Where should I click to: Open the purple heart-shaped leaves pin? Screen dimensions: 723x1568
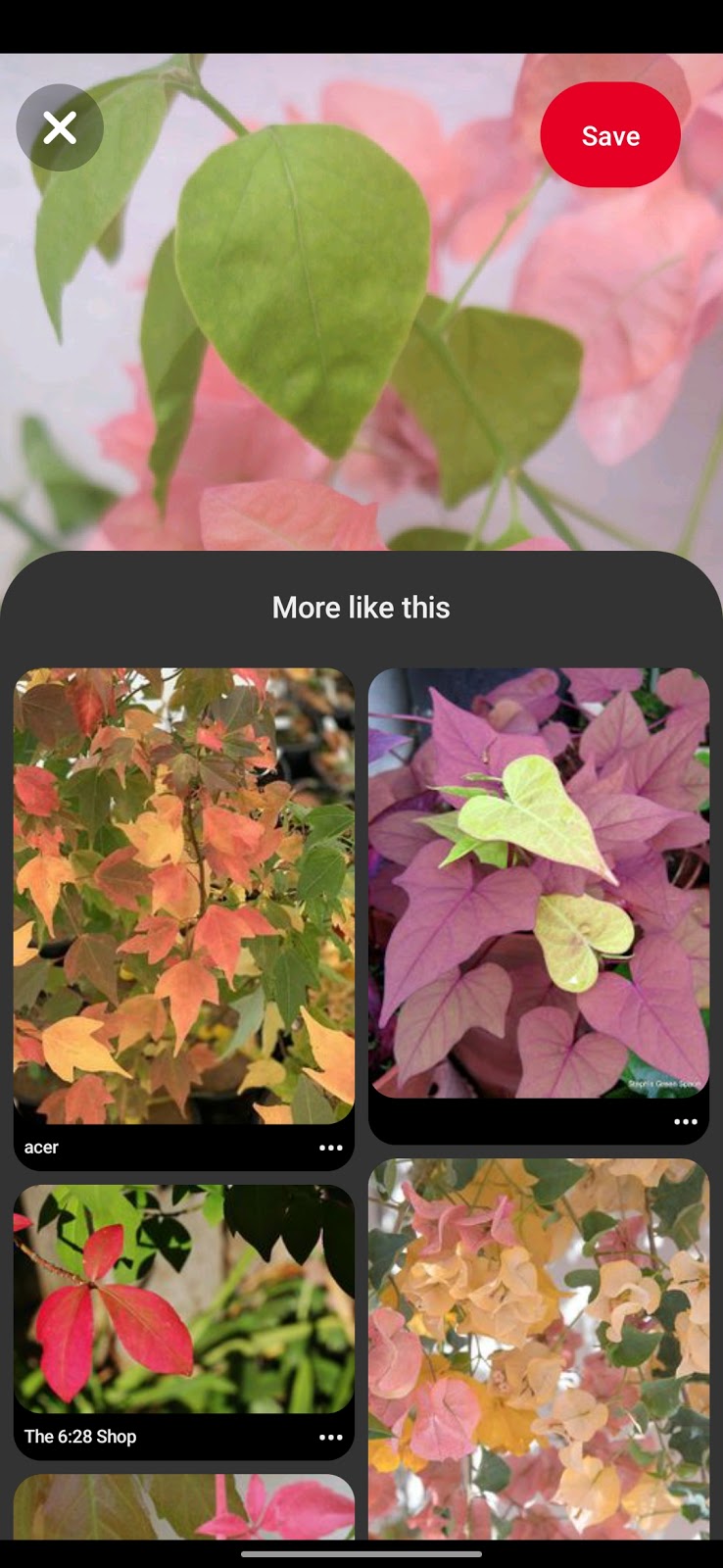539,883
